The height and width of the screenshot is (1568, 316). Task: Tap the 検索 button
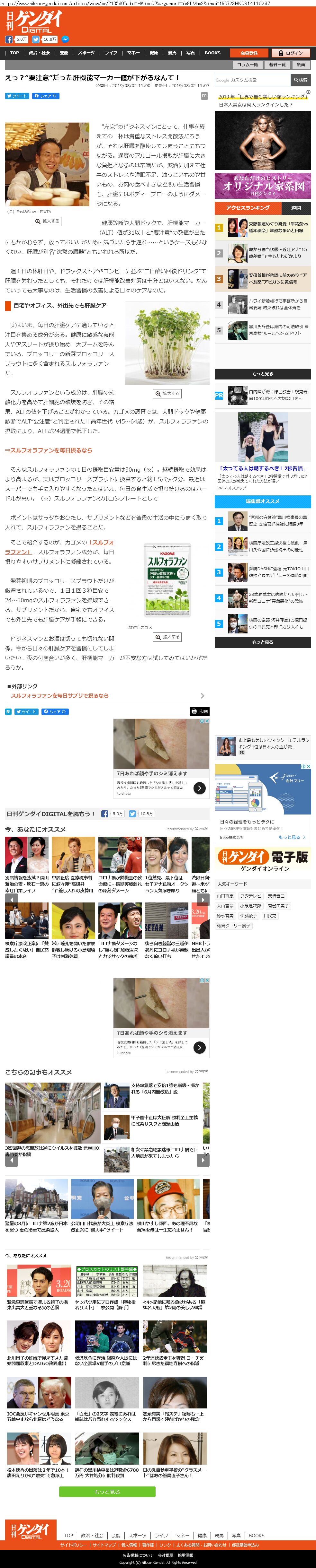[300, 80]
